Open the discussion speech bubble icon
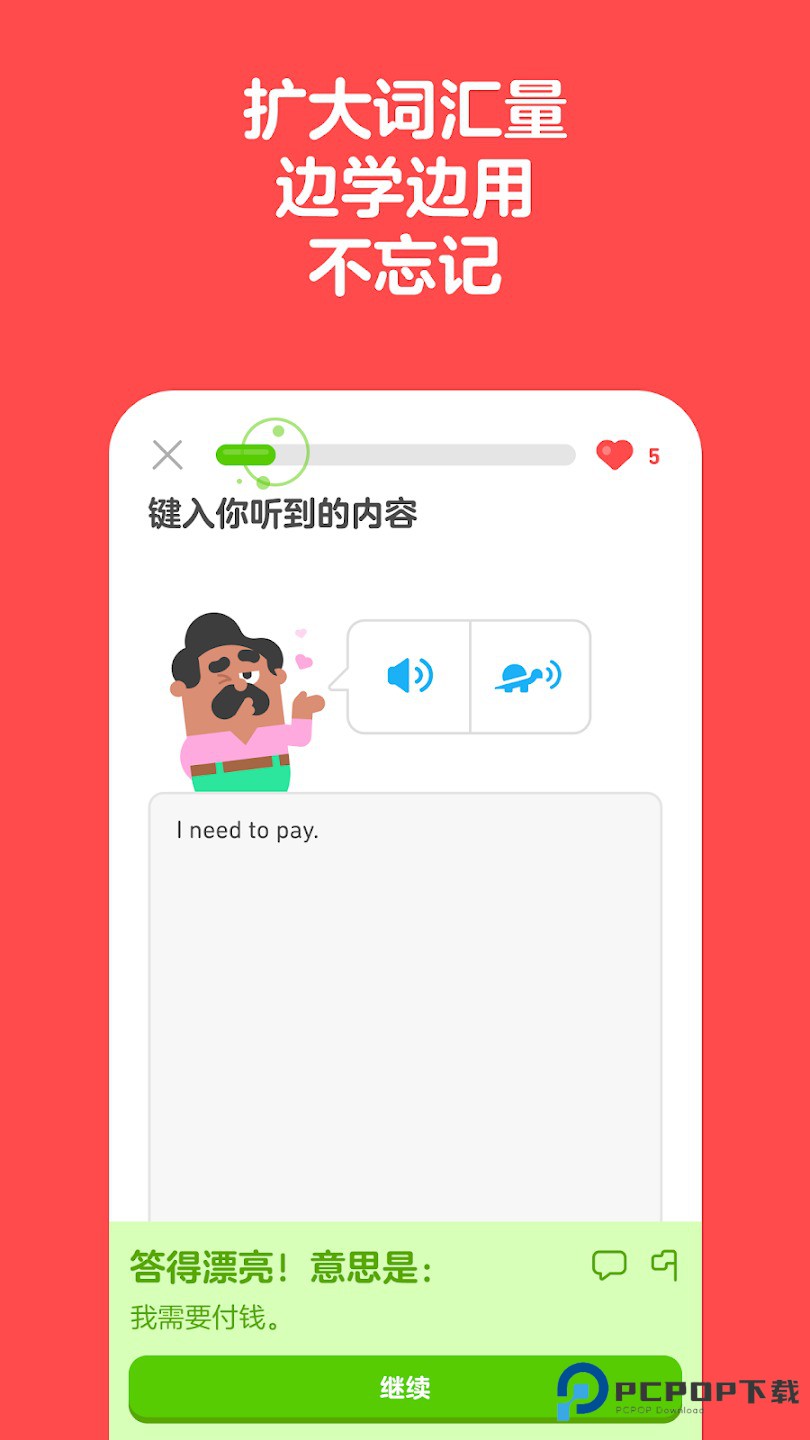This screenshot has height=1440, width=810. click(x=610, y=1265)
